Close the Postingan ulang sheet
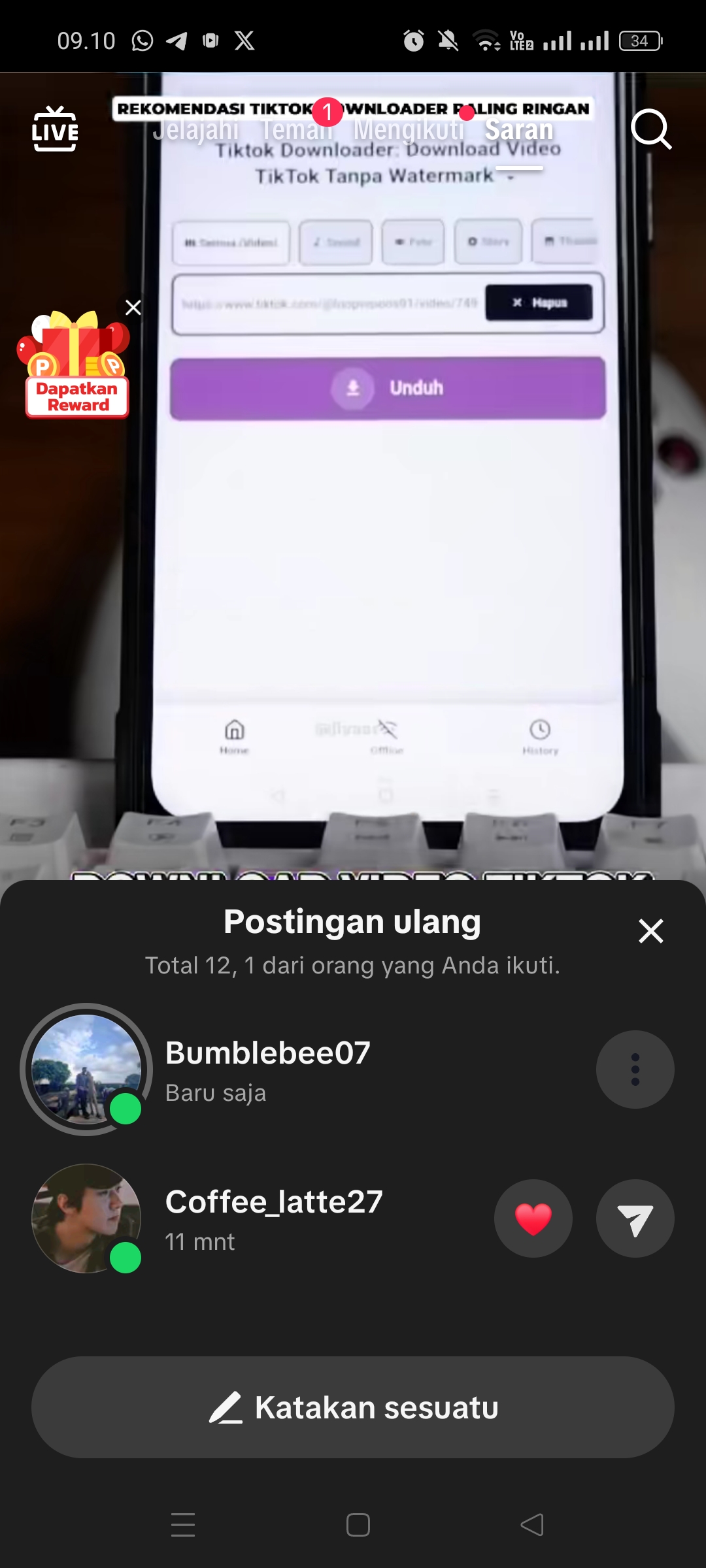Image resolution: width=706 pixels, height=1568 pixels. tap(650, 931)
